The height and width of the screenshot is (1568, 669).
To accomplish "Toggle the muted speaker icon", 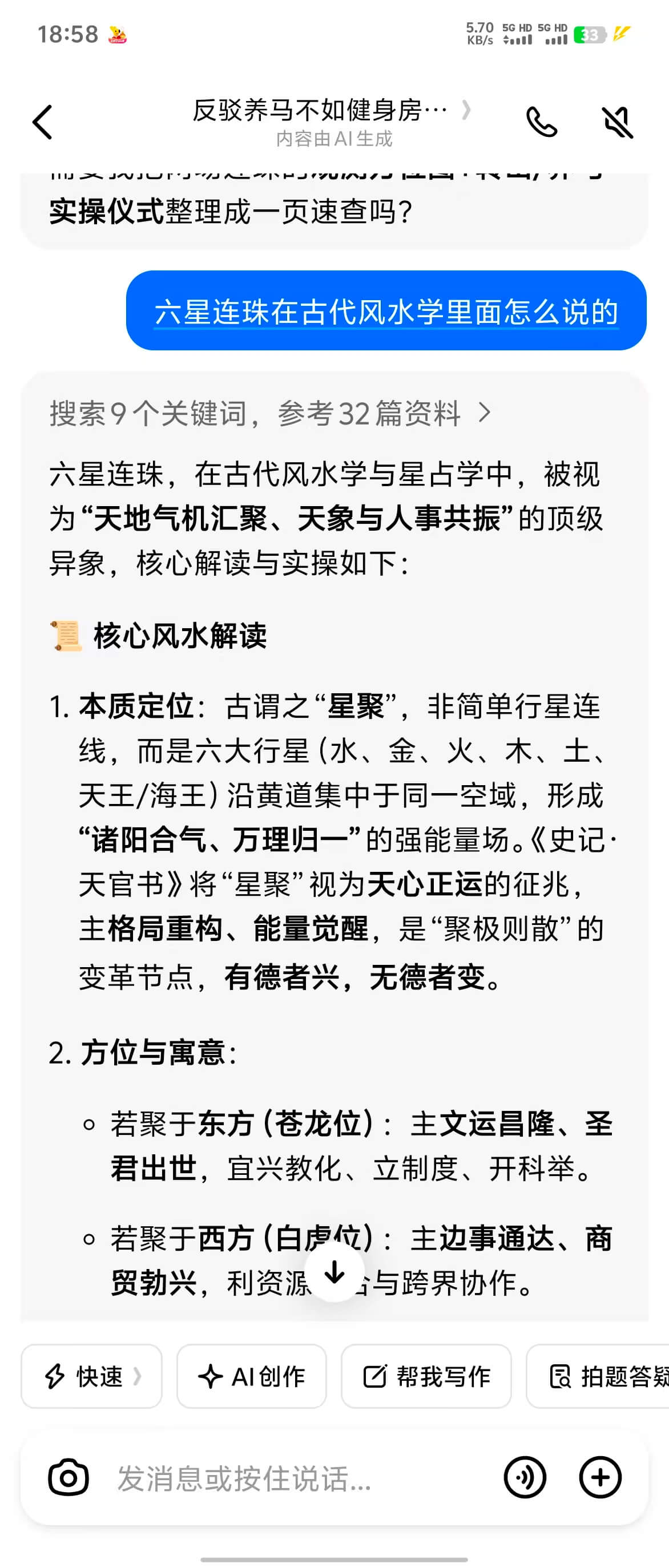I will [617, 122].
